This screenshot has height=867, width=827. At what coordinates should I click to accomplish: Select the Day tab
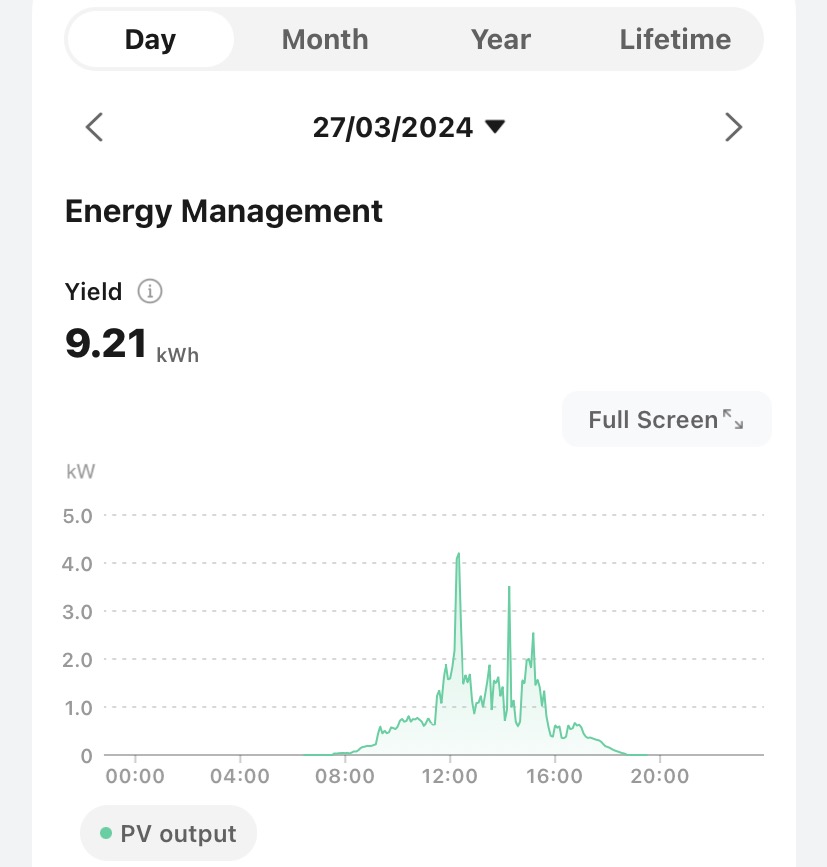point(150,40)
